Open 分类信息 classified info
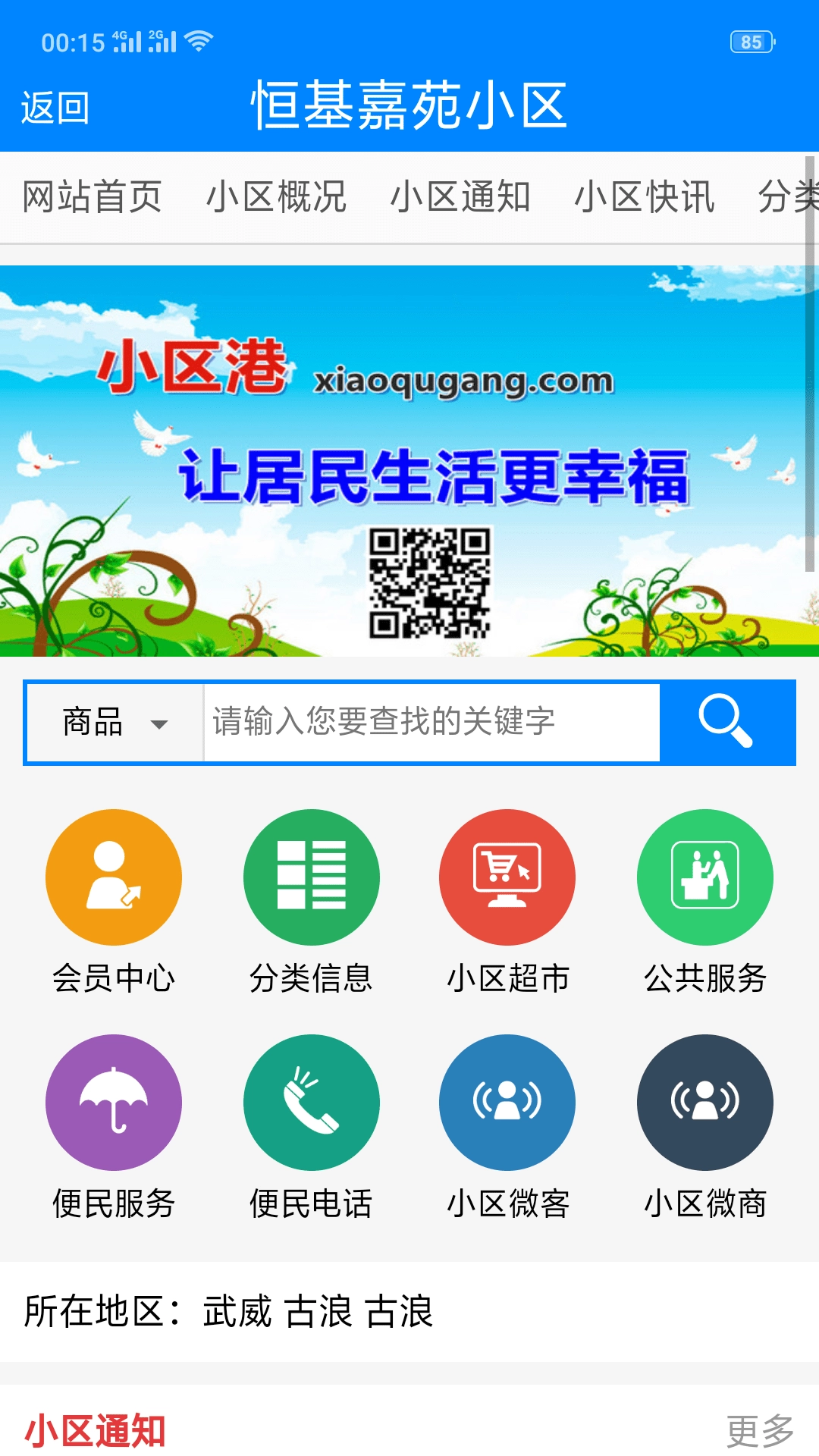 311,877
